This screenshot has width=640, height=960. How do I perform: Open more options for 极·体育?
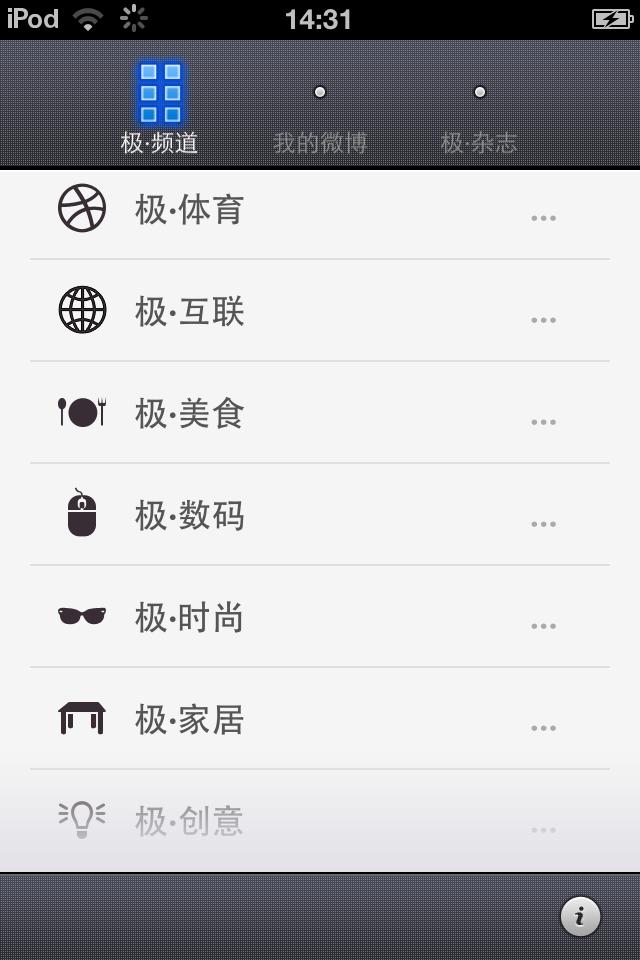543,217
